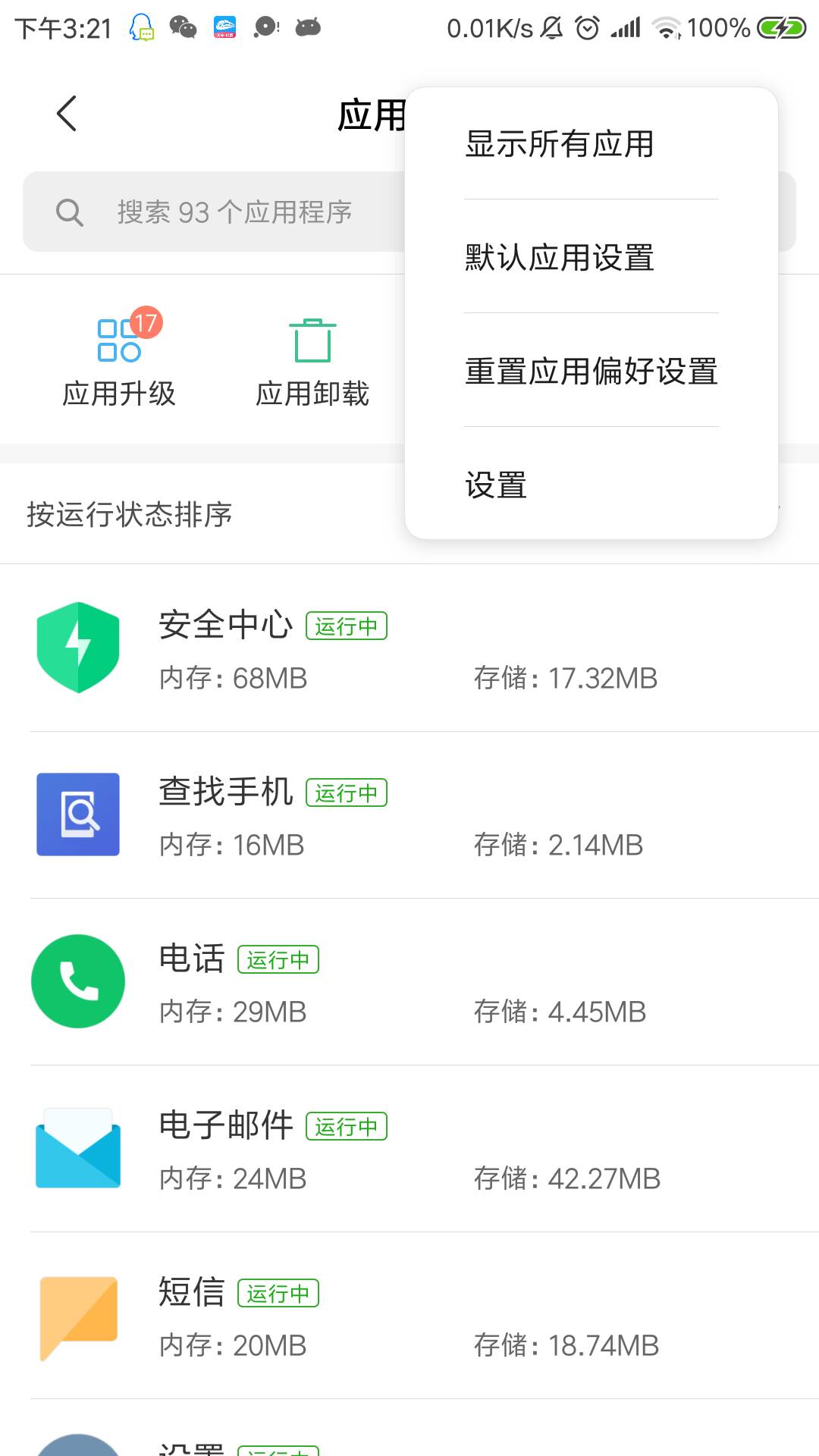This screenshot has width=819, height=1456.
Task: Open 设置 from the popup menu
Action: tap(496, 485)
